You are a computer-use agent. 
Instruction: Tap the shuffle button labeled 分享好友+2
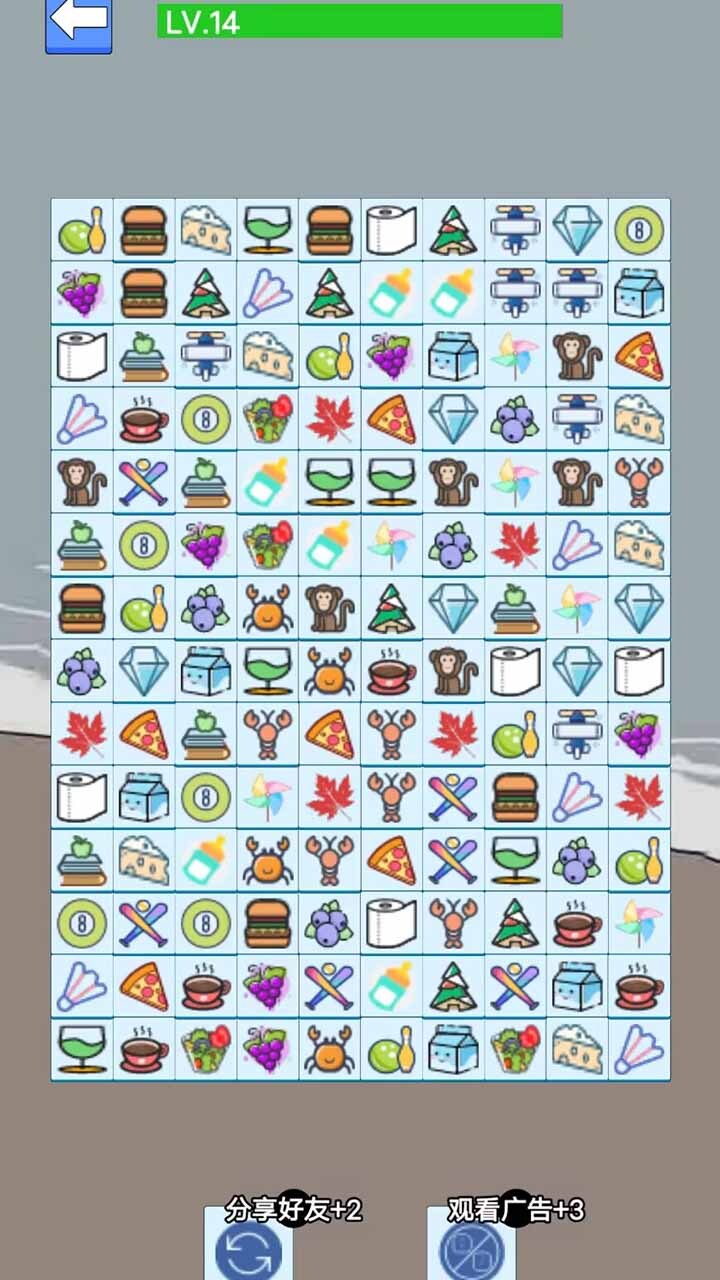pos(249,1247)
